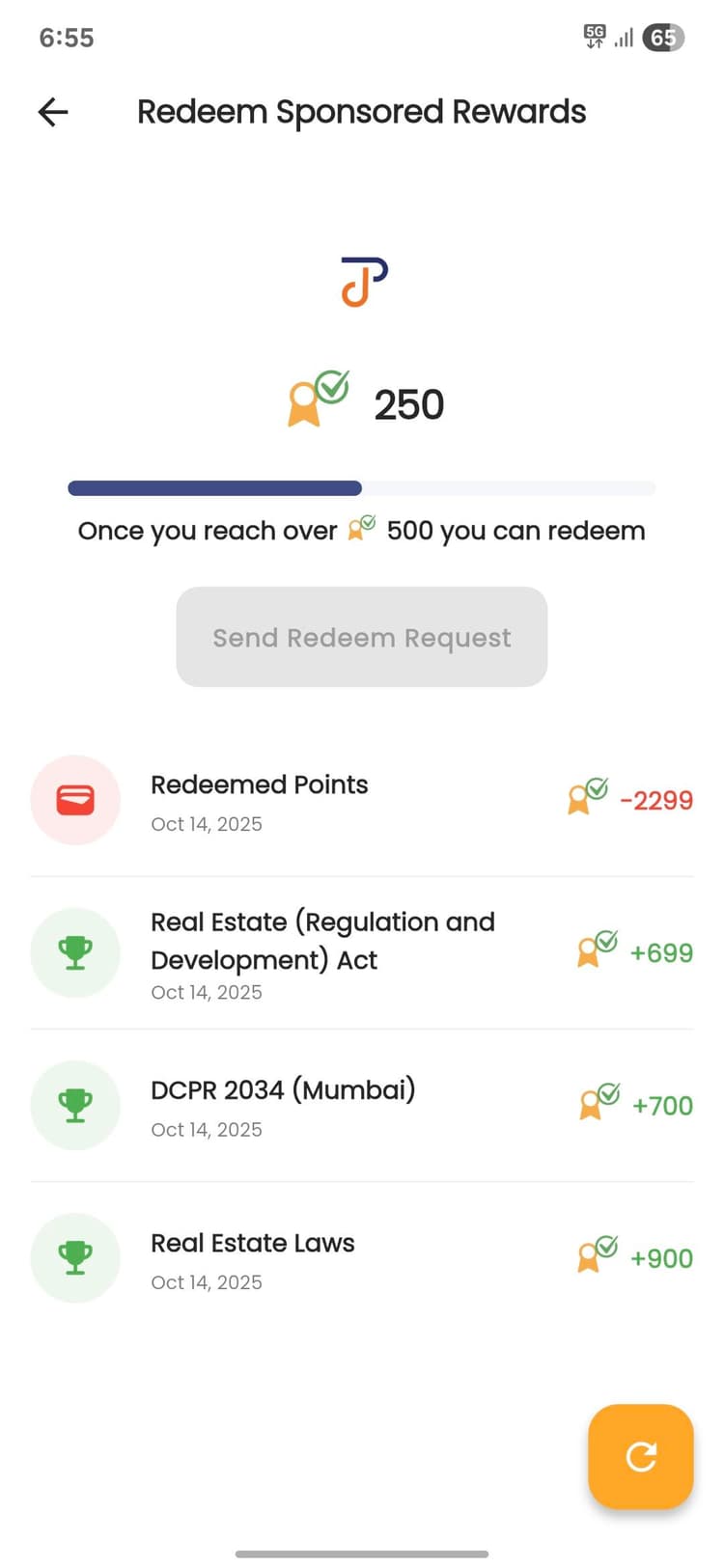Tap the back arrow on the Redeem screen
Viewport: 724px width, 1568px height.
[x=53, y=112]
